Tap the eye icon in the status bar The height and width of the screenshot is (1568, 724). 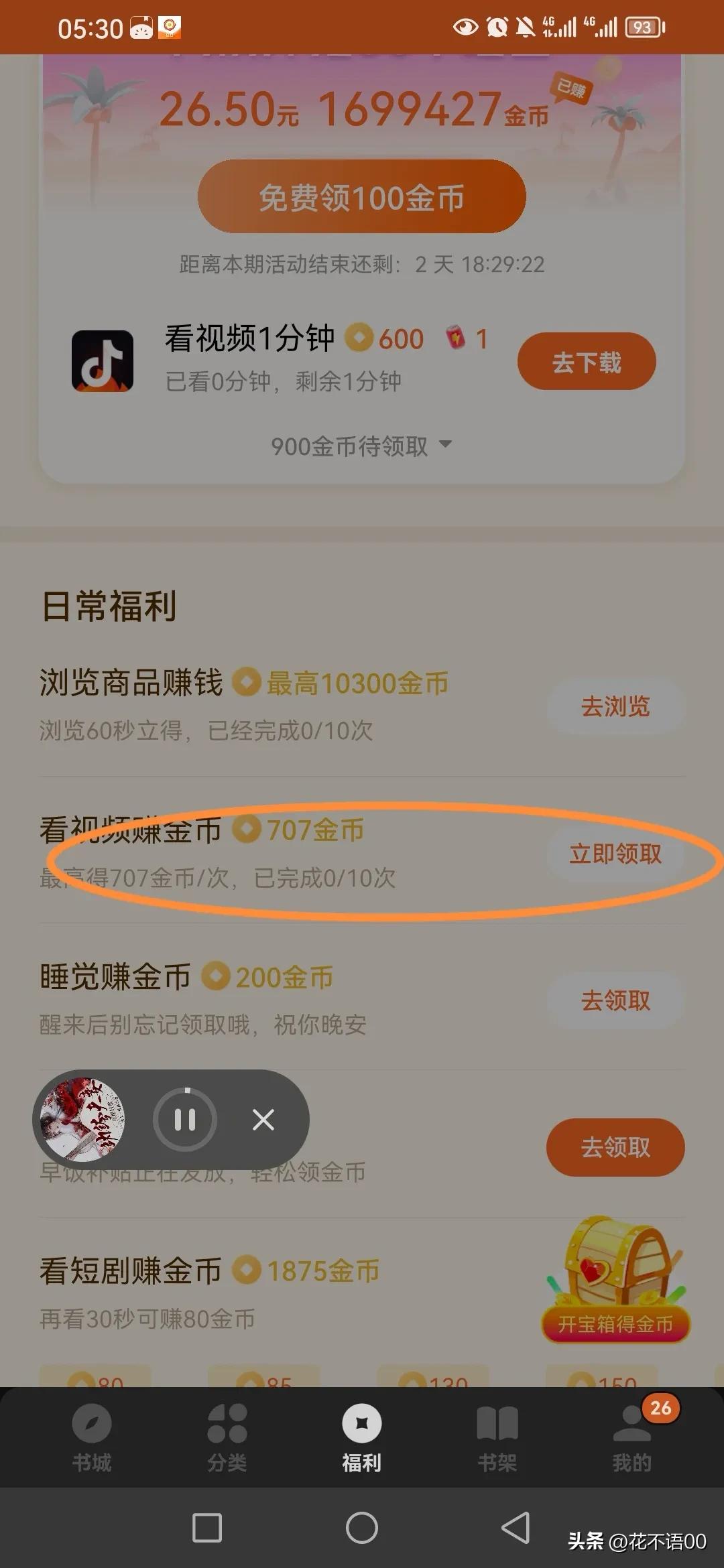click(463, 25)
